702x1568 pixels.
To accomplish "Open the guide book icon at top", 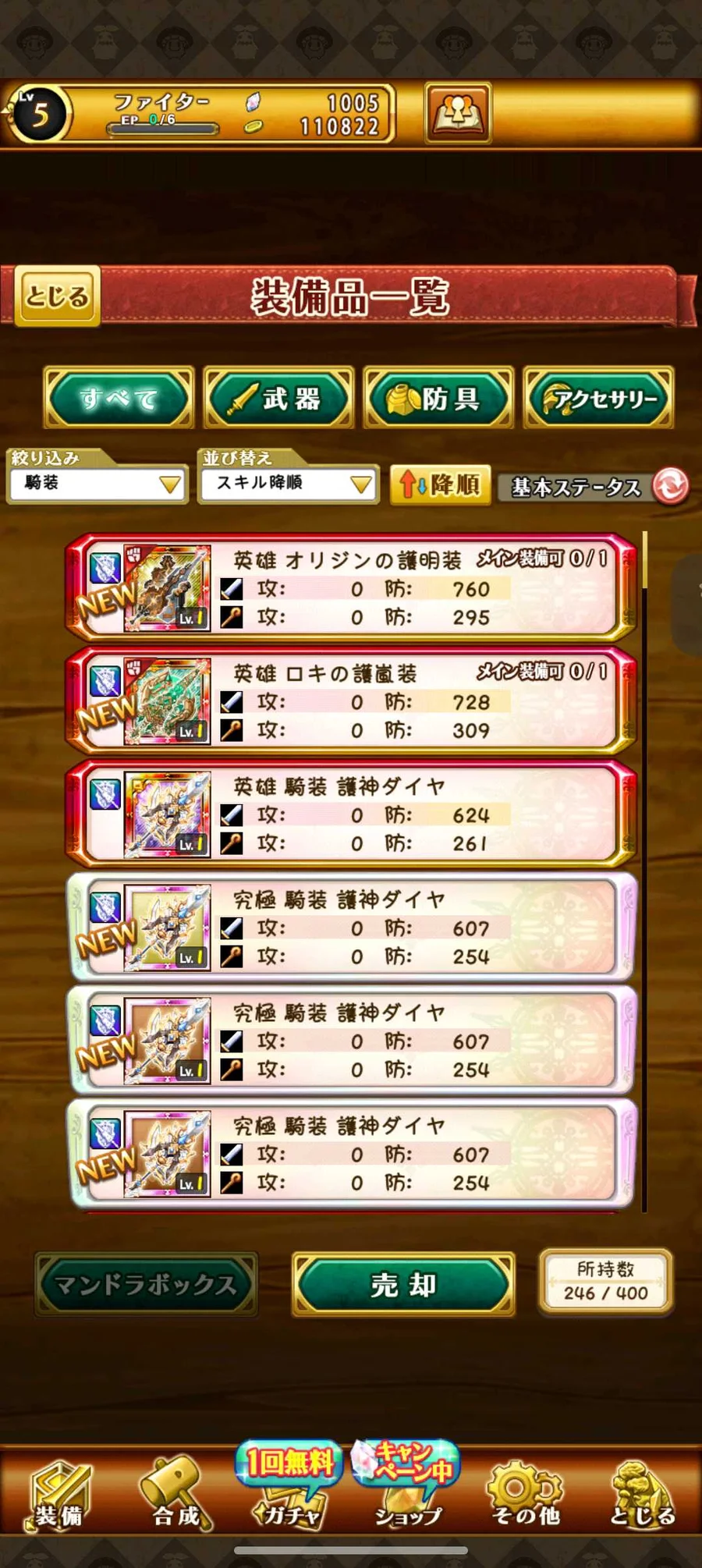I will (x=458, y=113).
